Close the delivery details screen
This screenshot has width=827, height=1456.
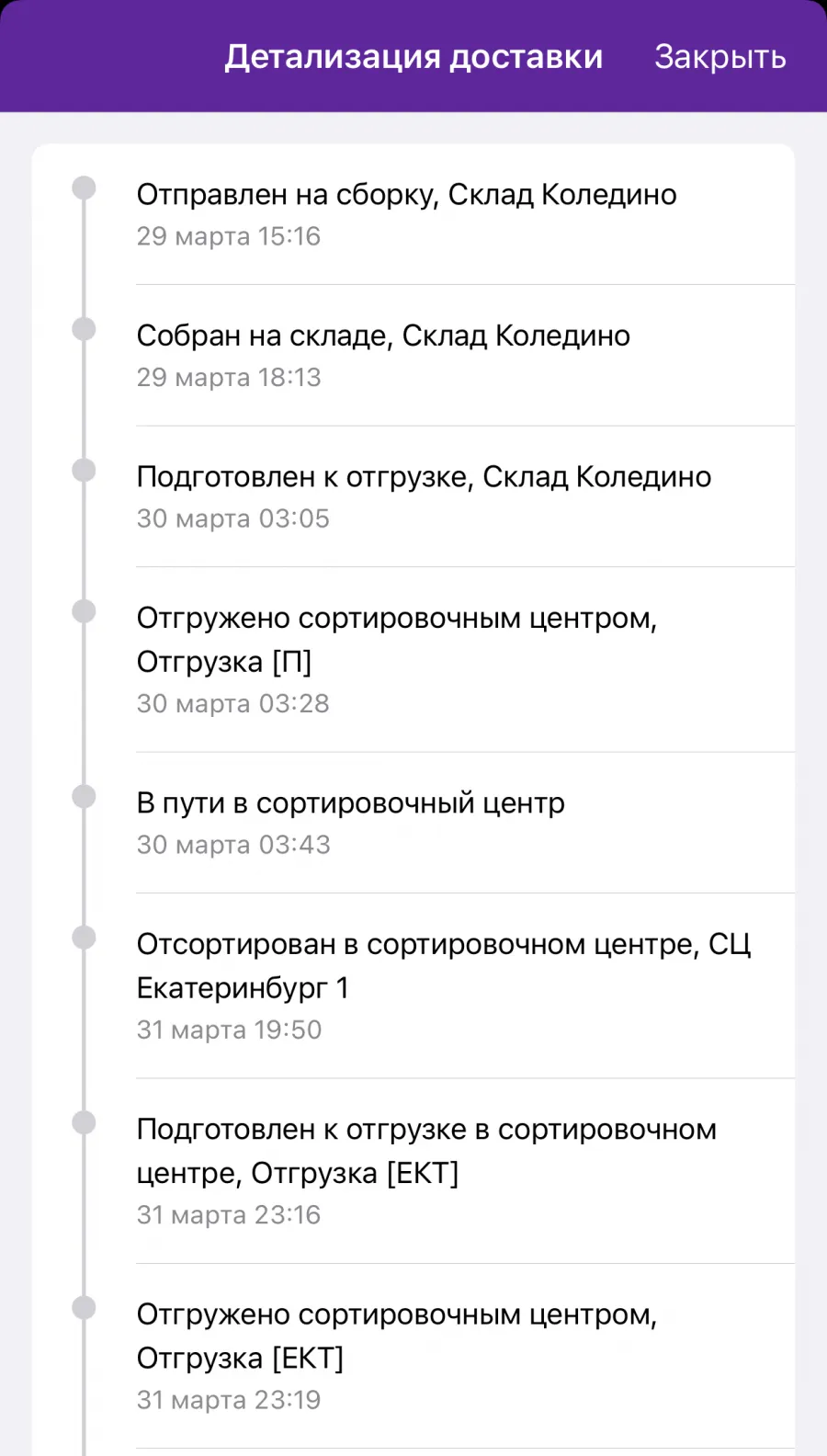coord(719,57)
